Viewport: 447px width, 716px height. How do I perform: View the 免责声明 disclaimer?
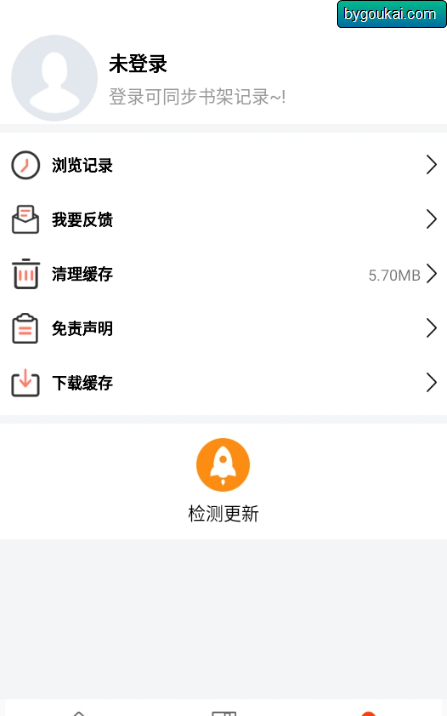pyautogui.click(x=223, y=328)
